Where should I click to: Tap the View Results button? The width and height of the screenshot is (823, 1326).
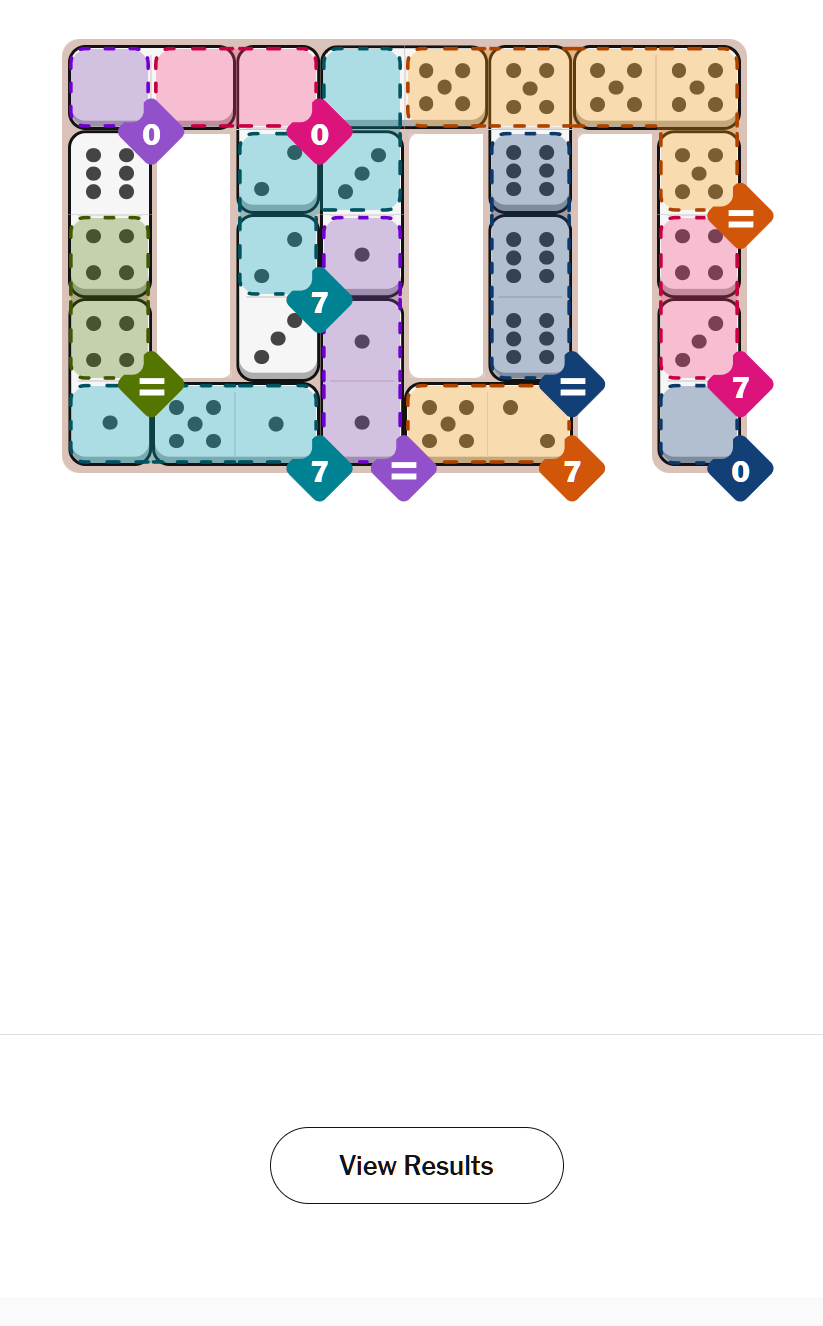[416, 1165]
